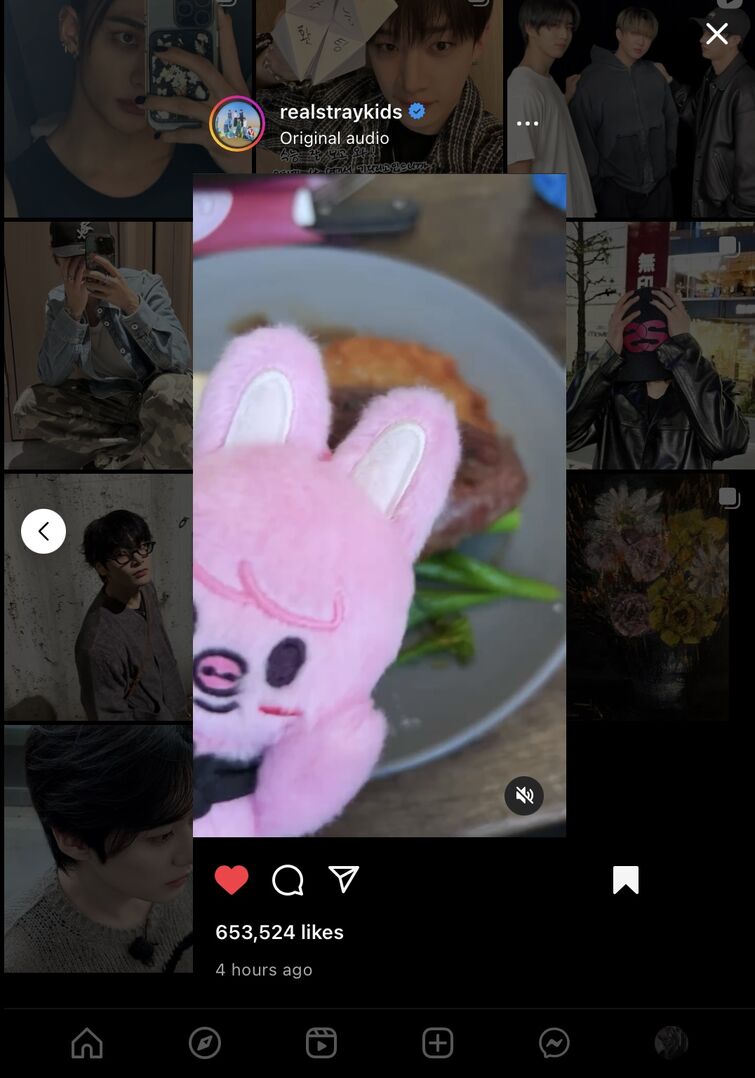
Task: Go to the previous post
Action: click(44, 531)
